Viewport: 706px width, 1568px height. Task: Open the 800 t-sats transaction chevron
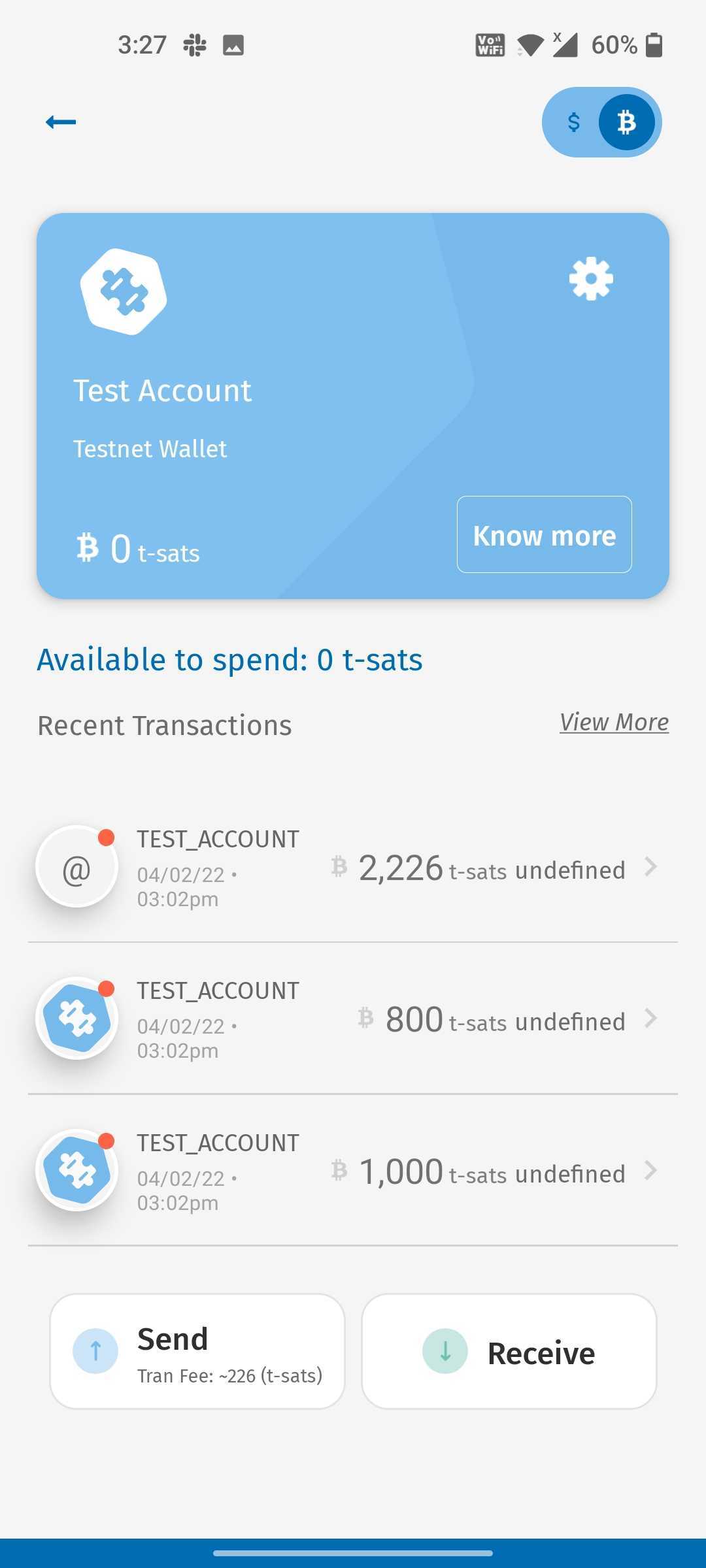click(650, 1019)
